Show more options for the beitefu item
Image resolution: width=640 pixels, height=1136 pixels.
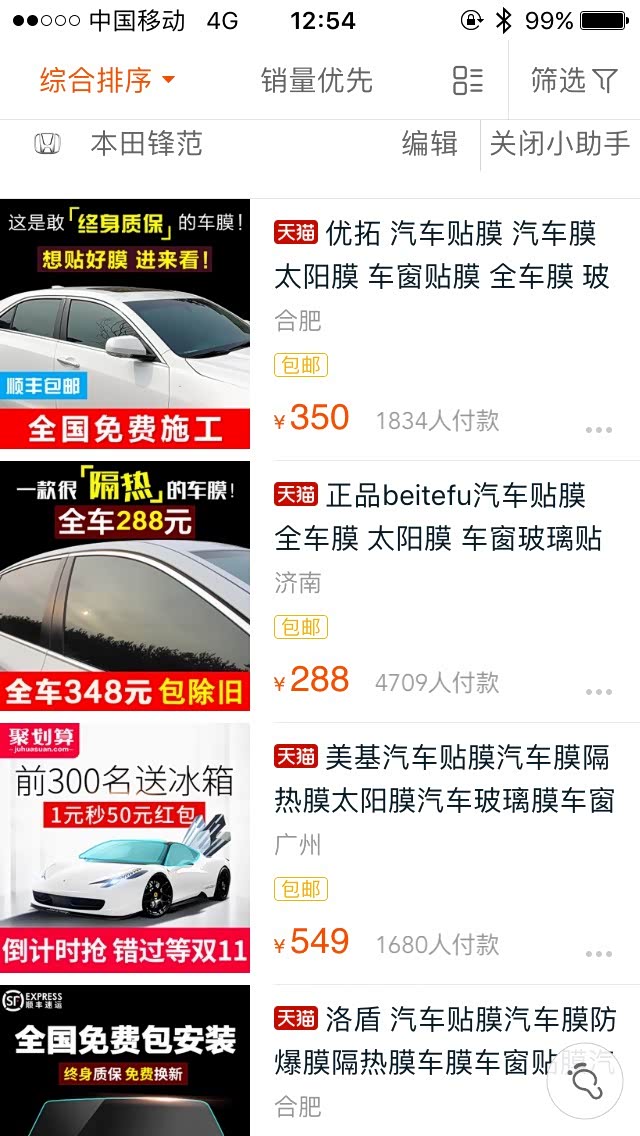599,692
